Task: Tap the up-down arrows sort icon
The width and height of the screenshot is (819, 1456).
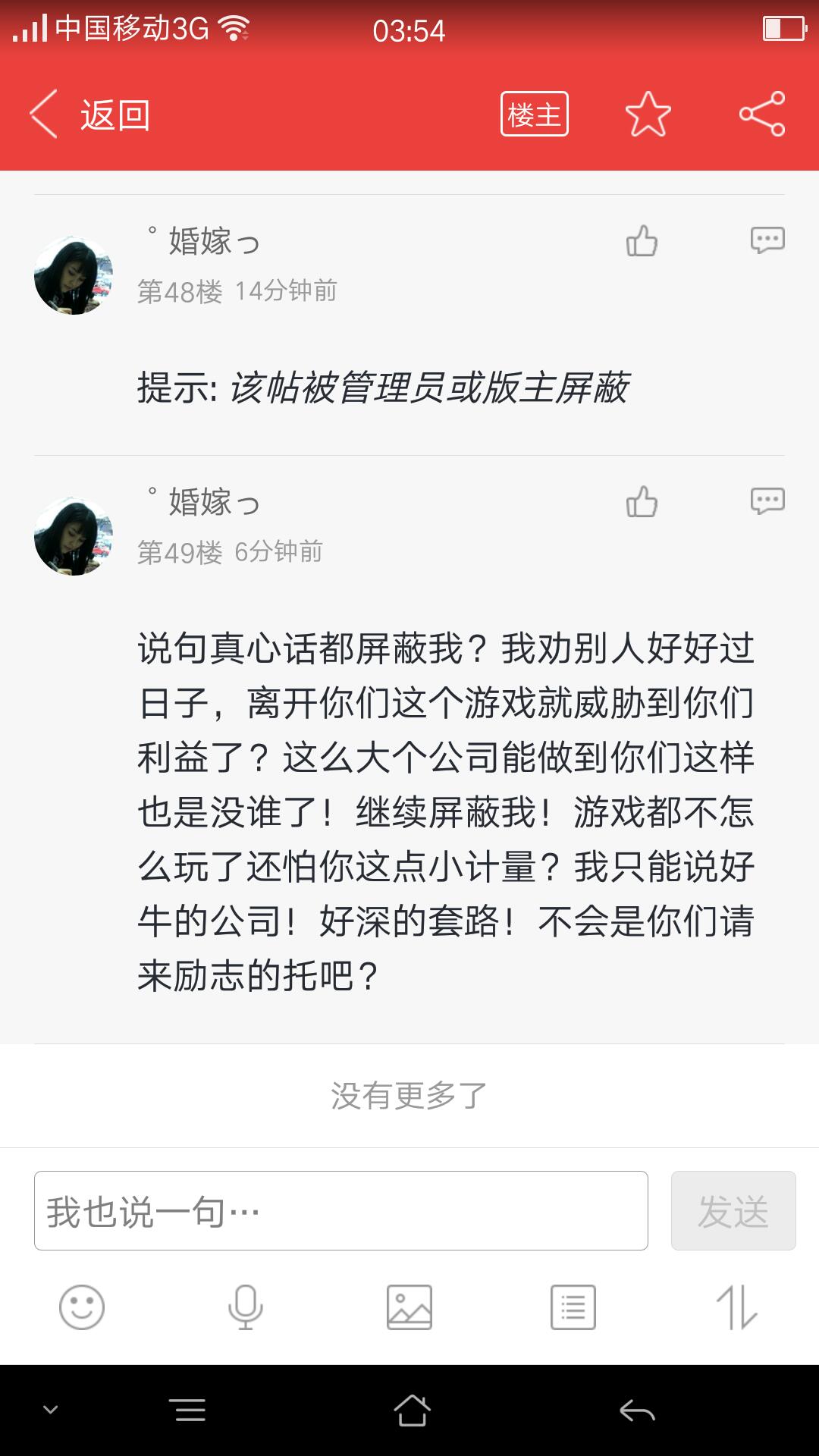Action: click(x=736, y=1307)
